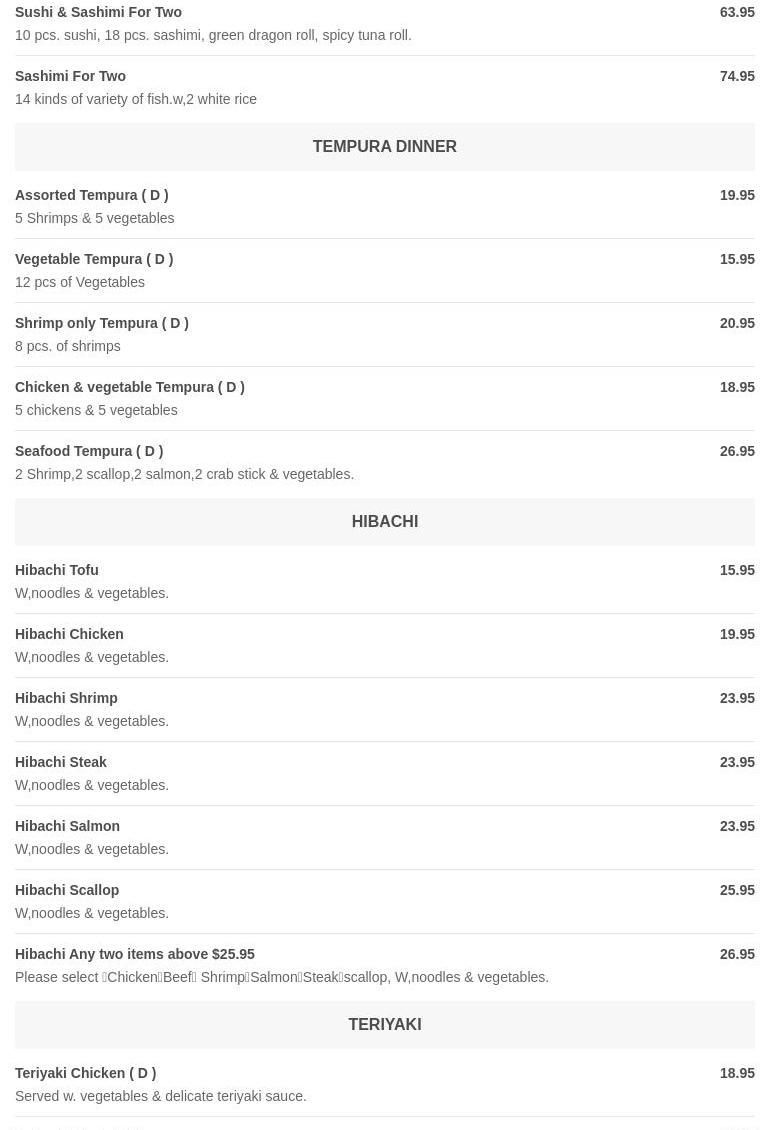Select Sashimi For Two dish
This screenshot has width=770, height=1130.
point(70,76)
